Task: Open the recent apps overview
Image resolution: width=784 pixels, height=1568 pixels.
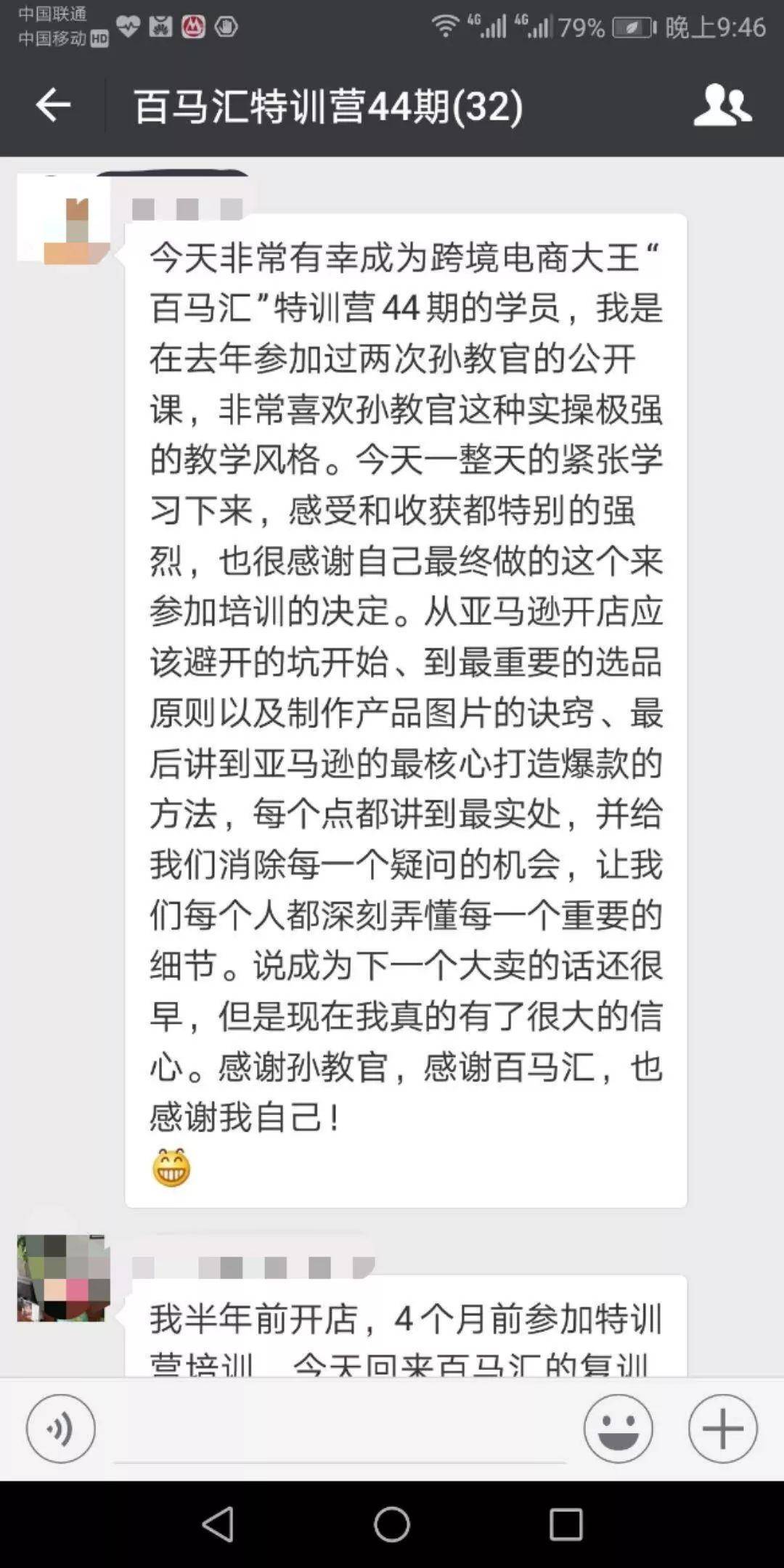Action: point(565,1524)
